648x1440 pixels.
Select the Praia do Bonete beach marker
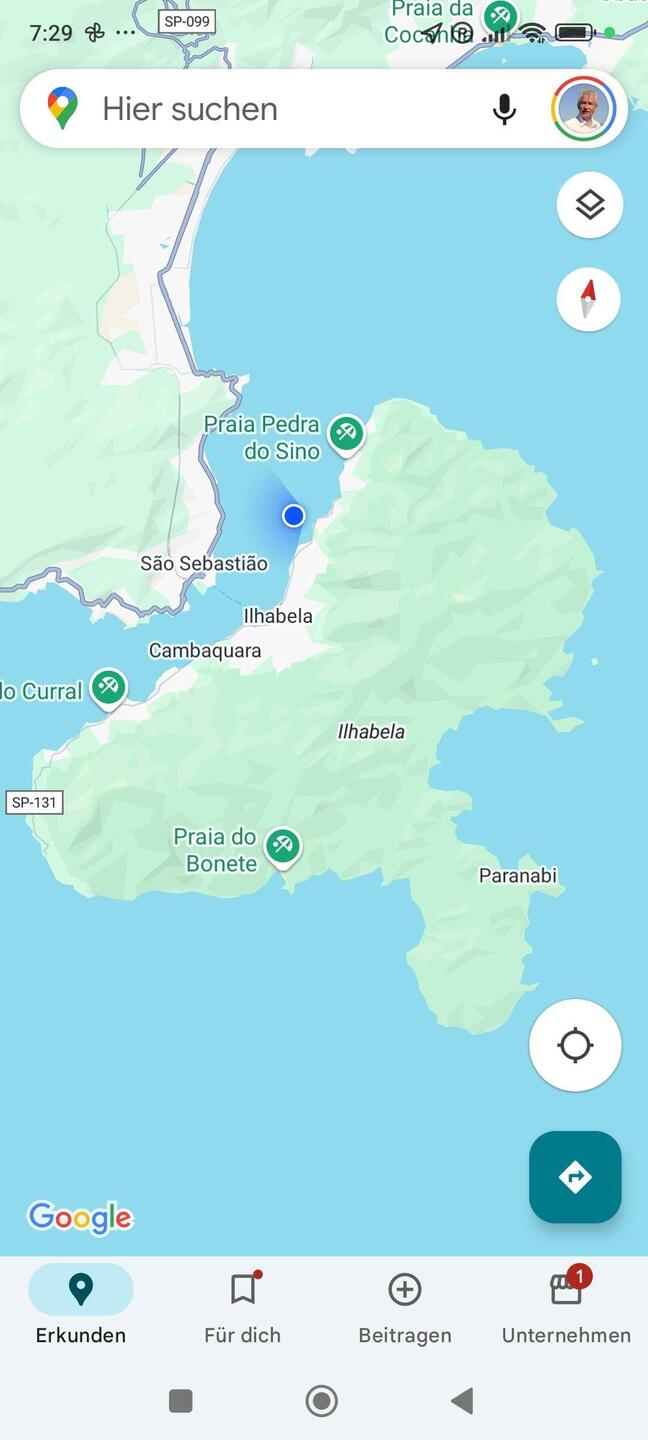283,846
